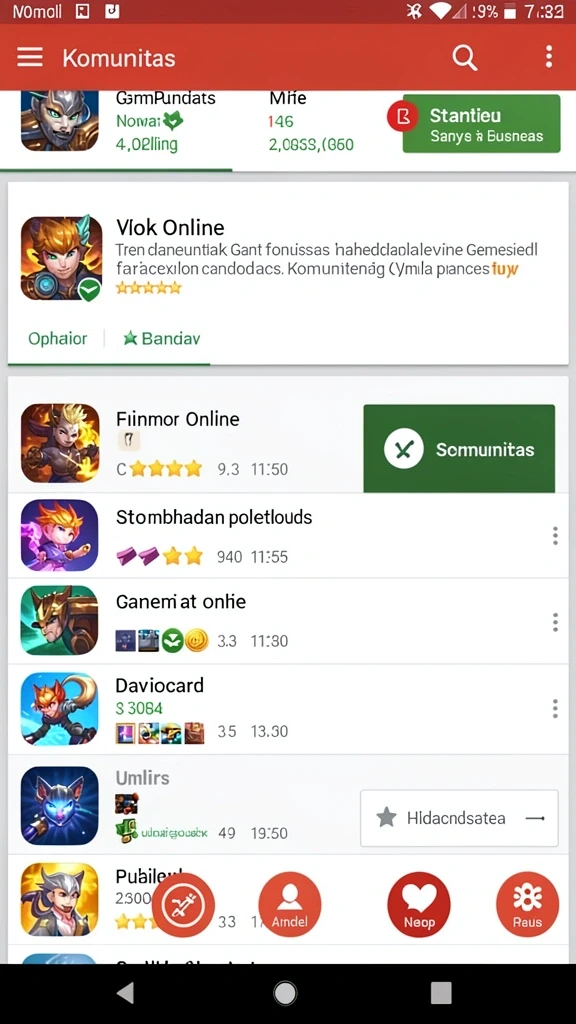Open the Fiinmor Online row

185,443
